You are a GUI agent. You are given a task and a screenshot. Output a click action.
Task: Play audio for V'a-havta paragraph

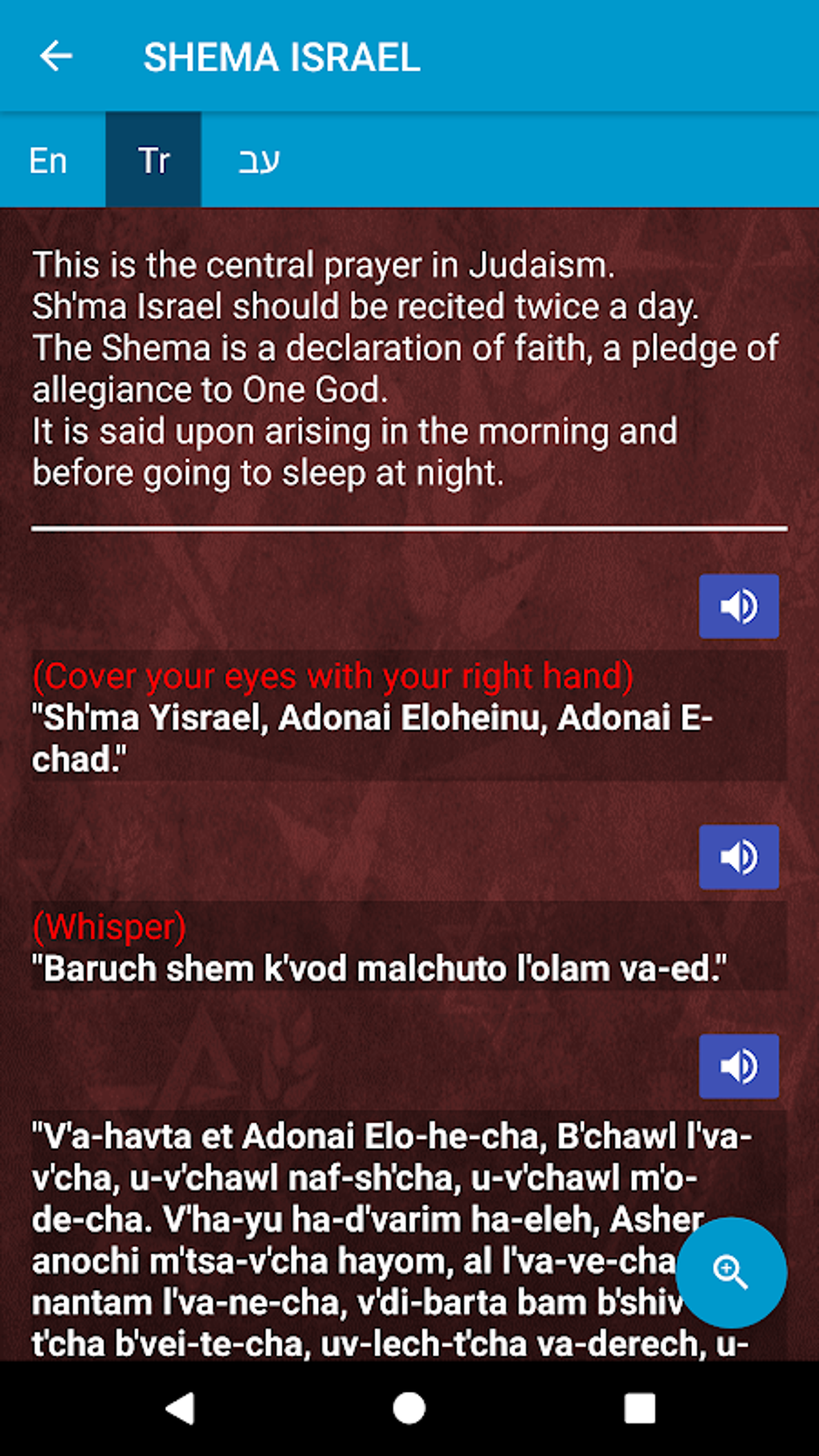pyautogui.click(x=738, y=1067)
